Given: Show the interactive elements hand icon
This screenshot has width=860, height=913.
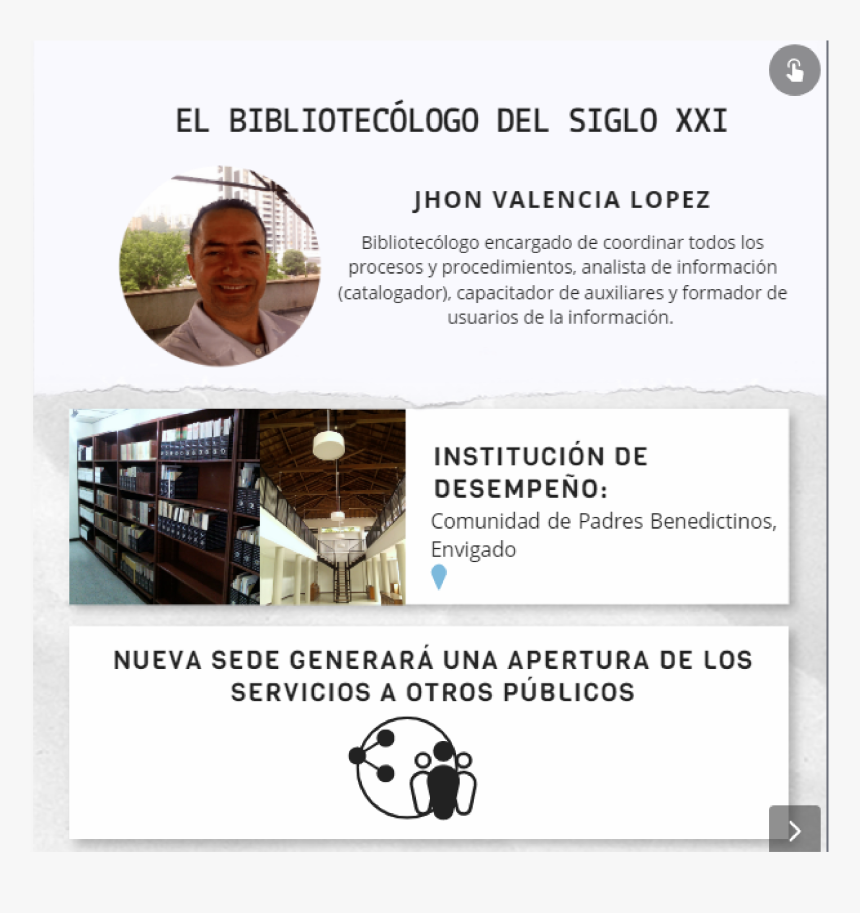Looking at the screenshot, I should [794, 70].
